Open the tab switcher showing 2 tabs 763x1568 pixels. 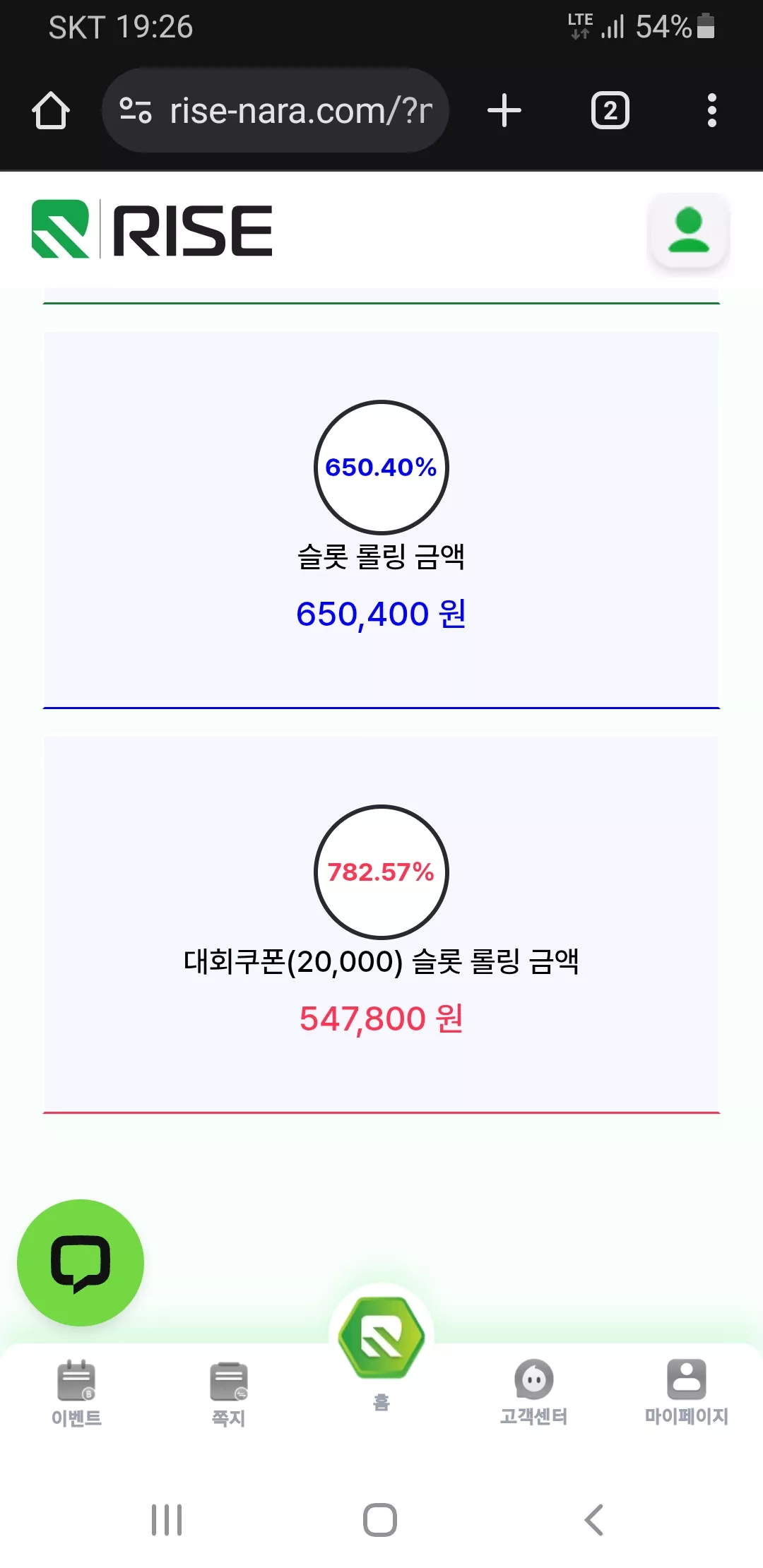(x=610, y=111)
